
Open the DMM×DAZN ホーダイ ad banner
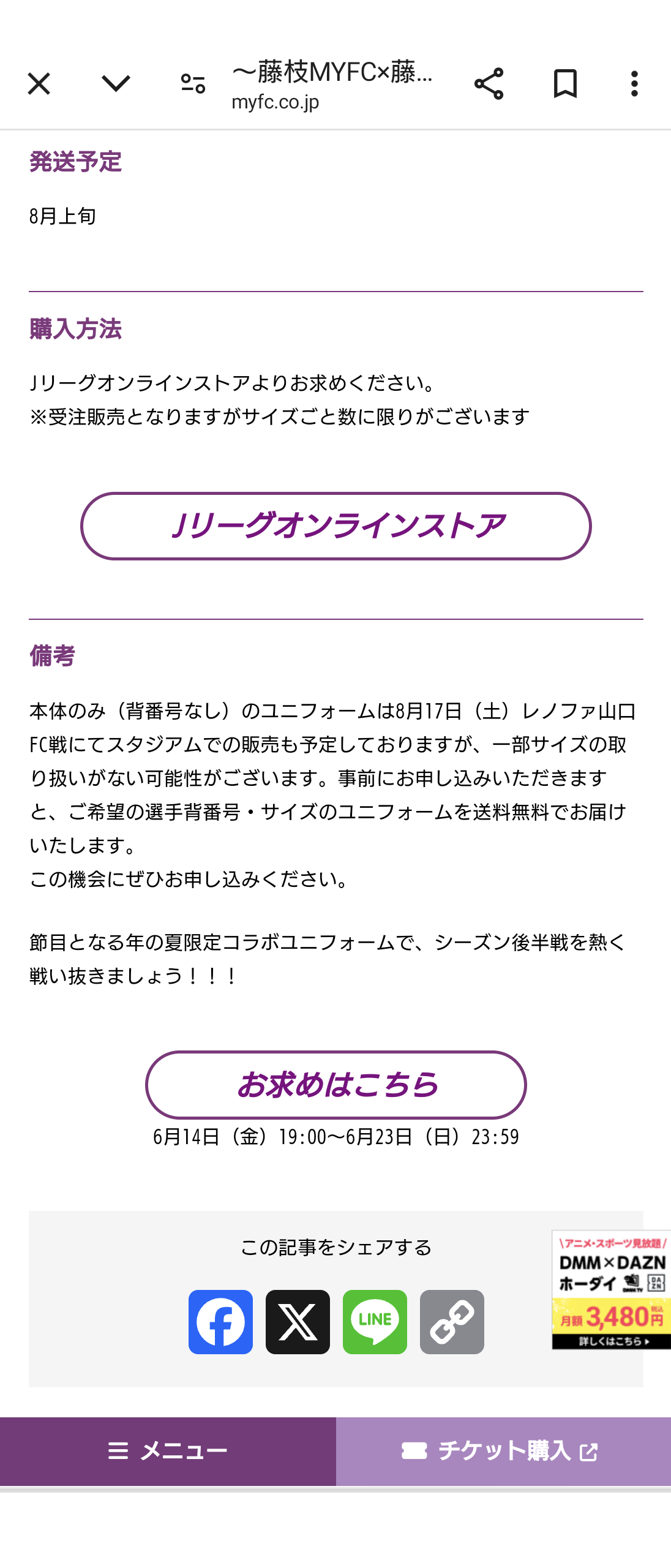tap(611, 1289)
